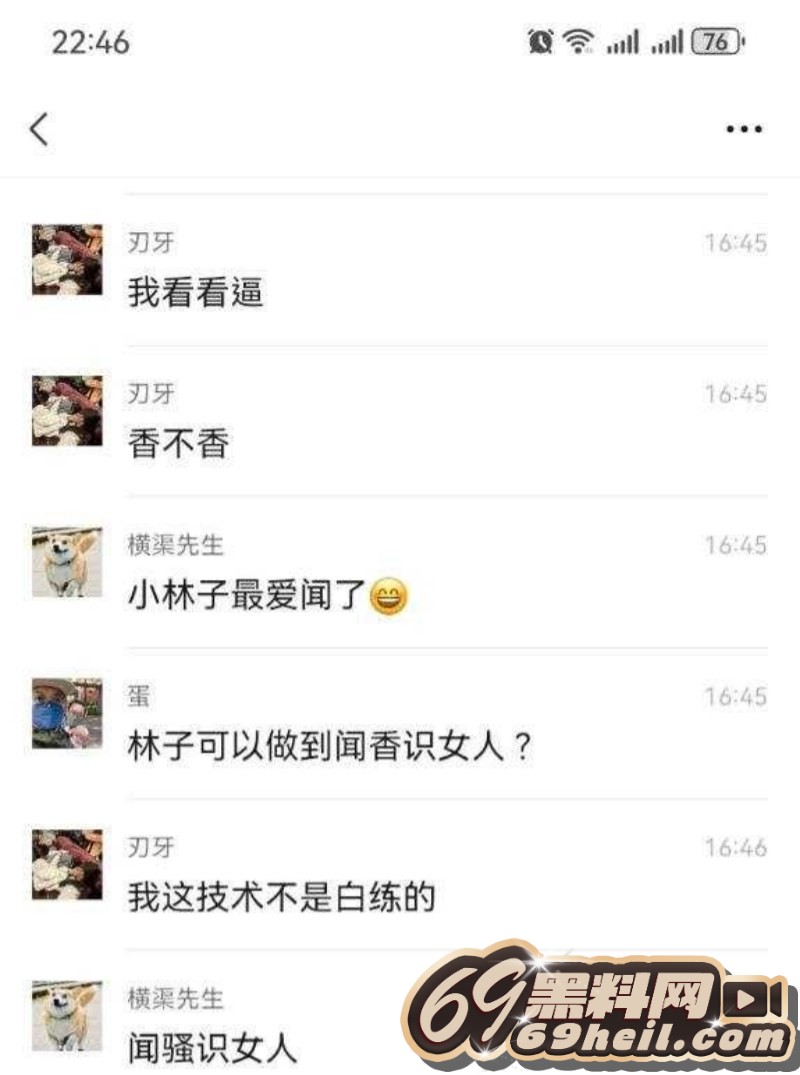Open the three-dot overflow menu
The height and width of the screenshot is (1075, 800).
[x=744, y=129]
